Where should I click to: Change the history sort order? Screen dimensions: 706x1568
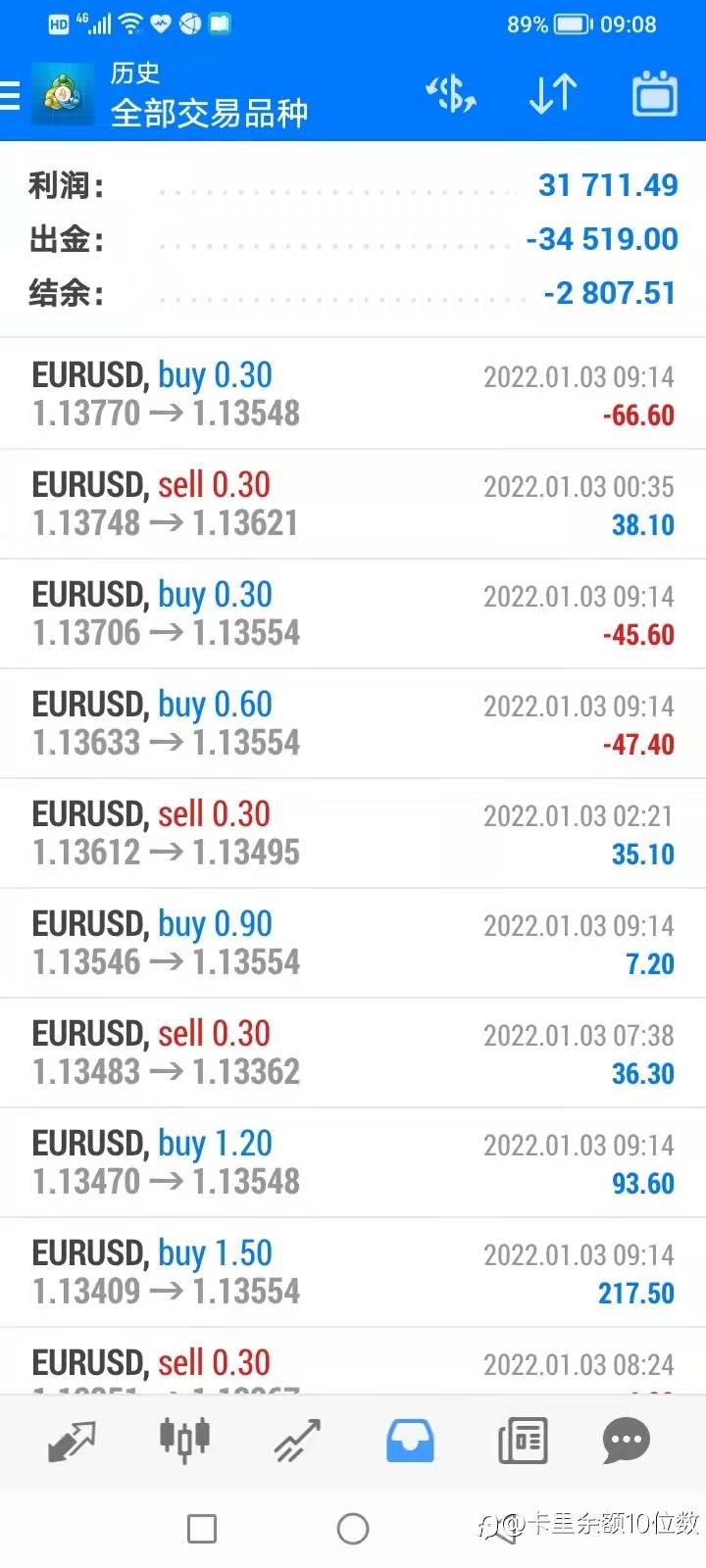pos(552,95)
